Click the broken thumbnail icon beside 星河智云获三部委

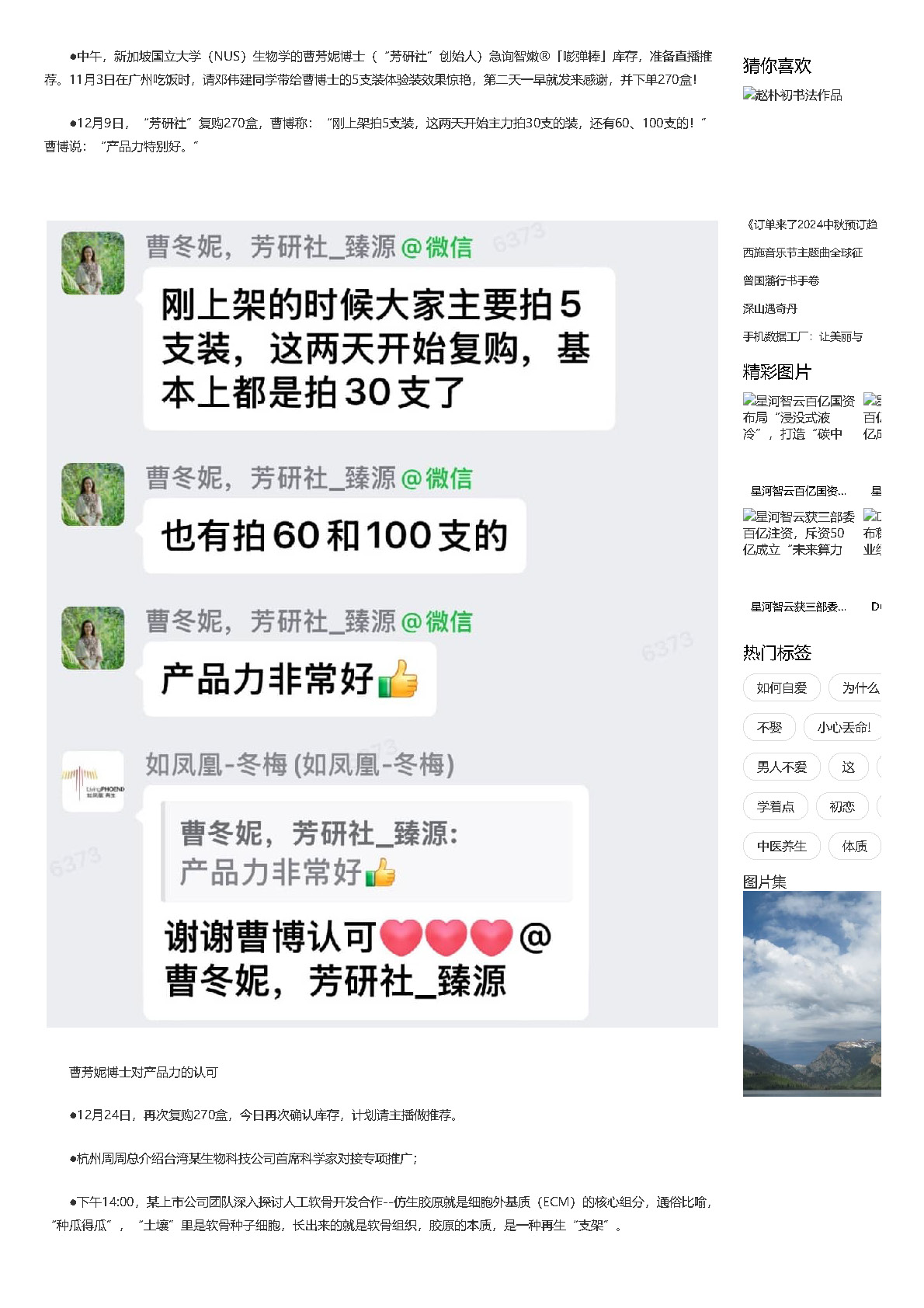click(748, 514)
